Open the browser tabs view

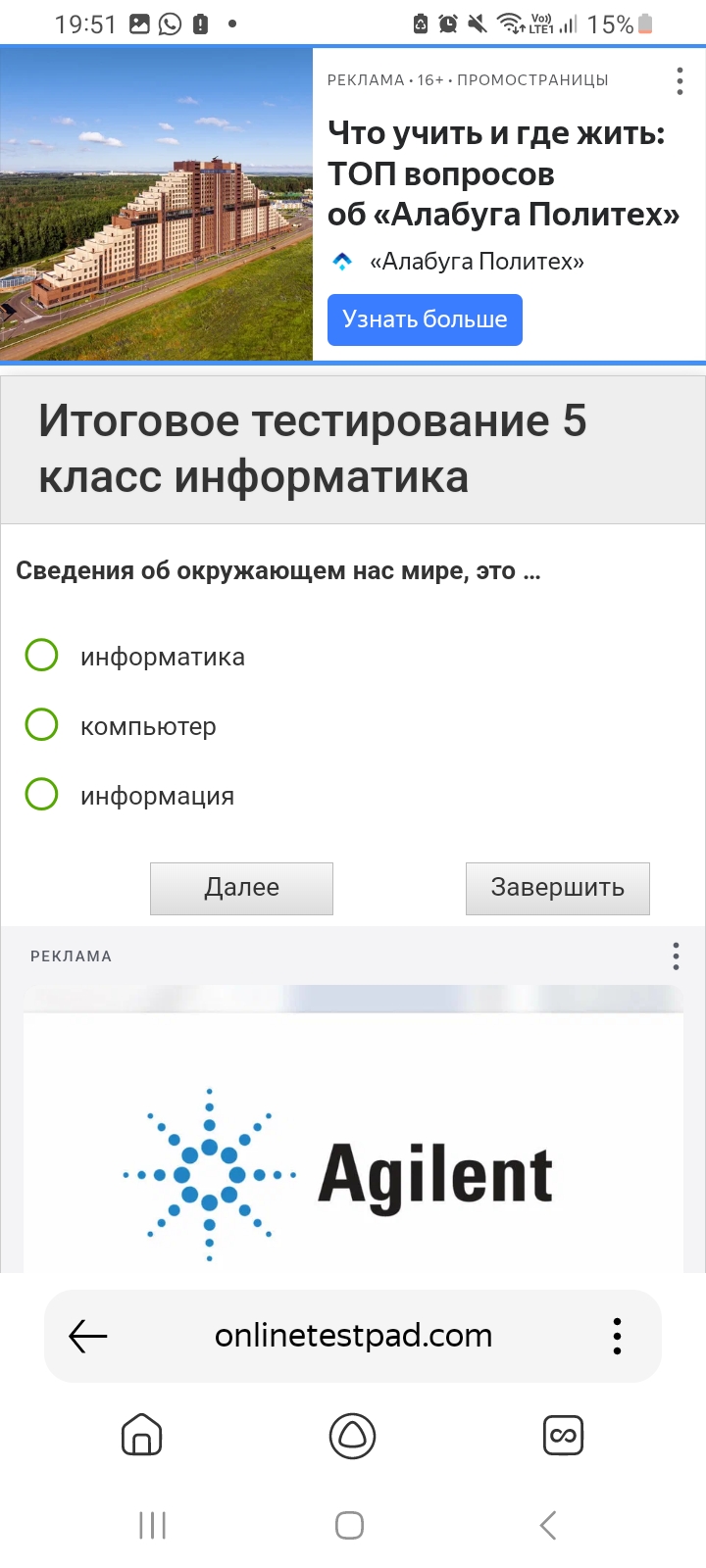[x=563, y=1436]
